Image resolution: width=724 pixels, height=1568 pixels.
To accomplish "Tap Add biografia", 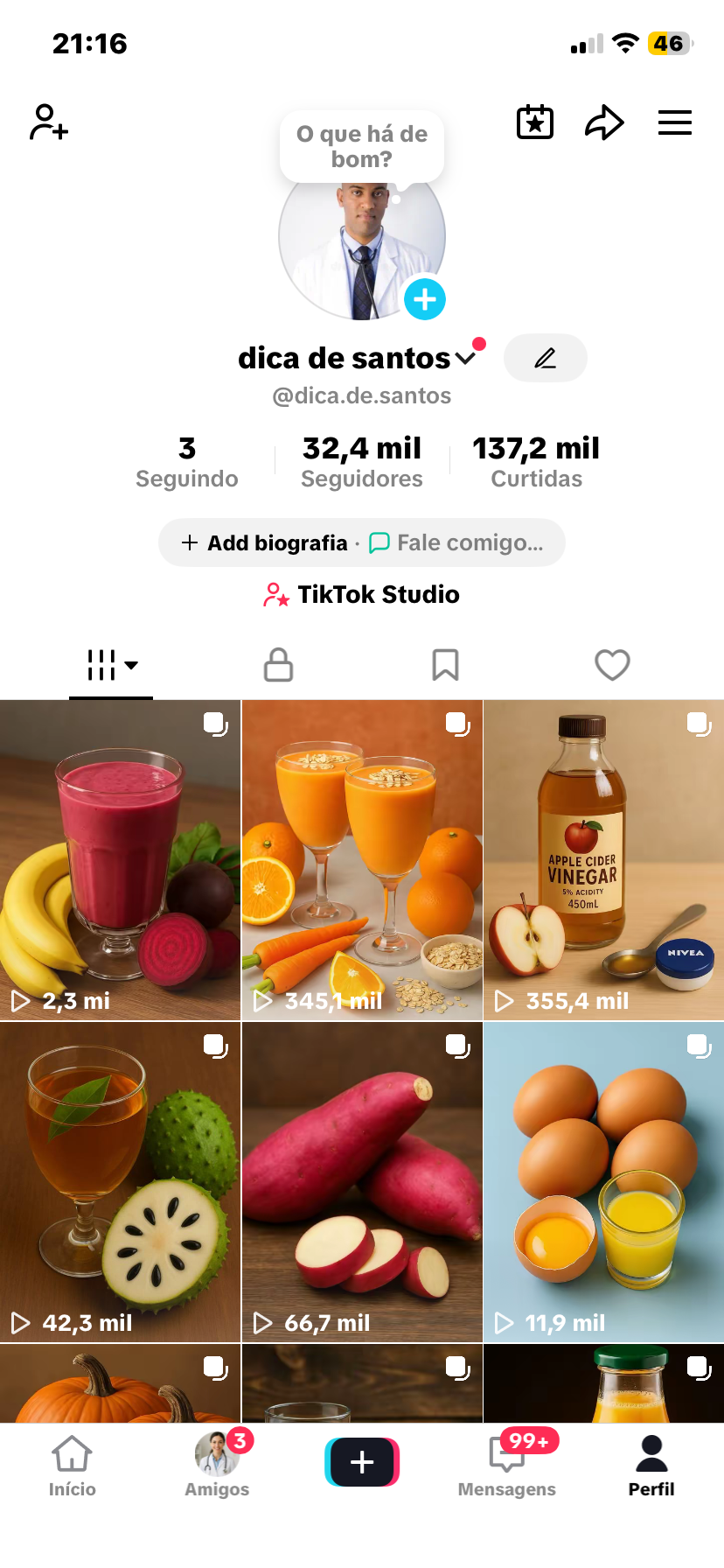I will [265, 543].
